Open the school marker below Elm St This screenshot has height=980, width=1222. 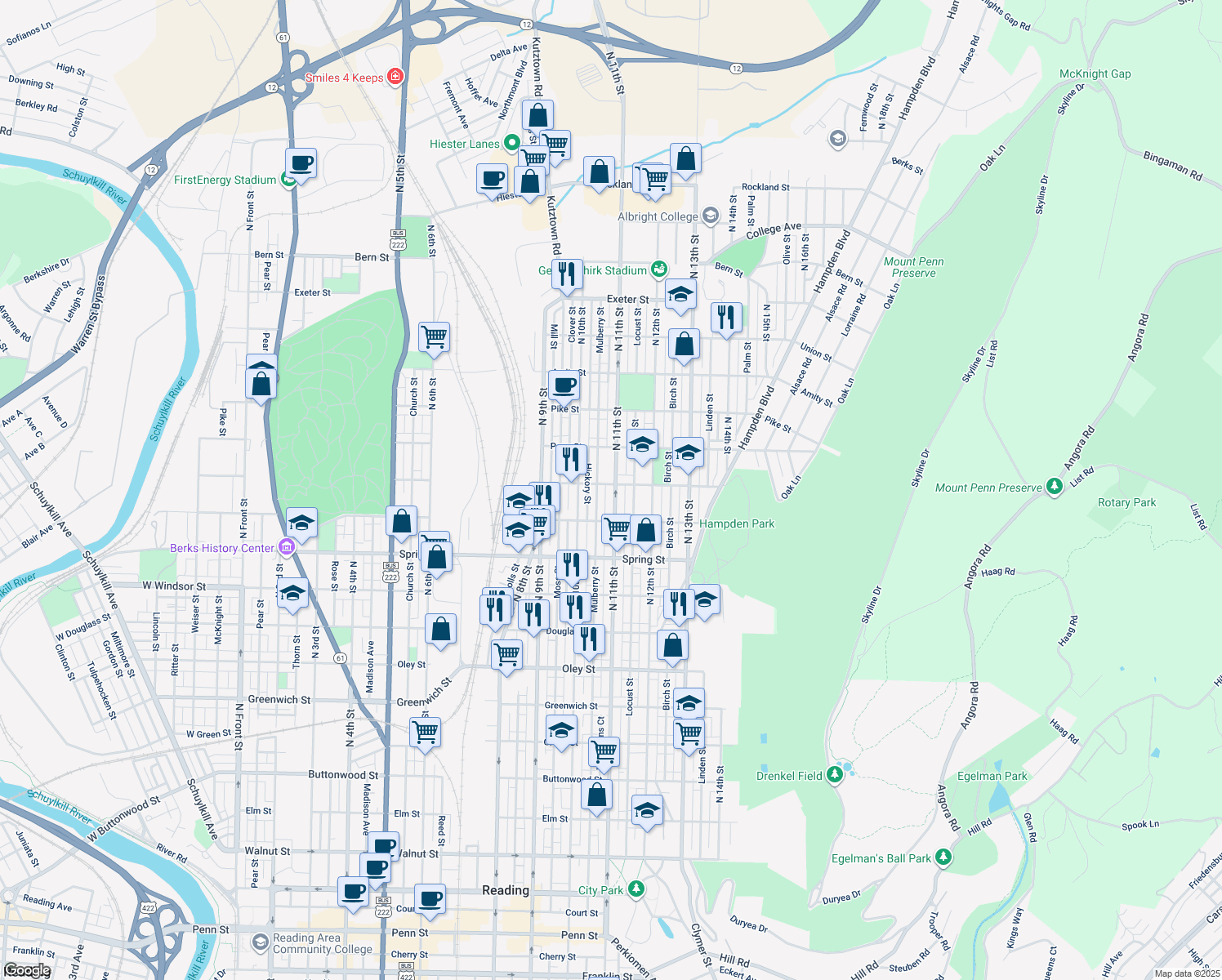click(x=646, y=810)
